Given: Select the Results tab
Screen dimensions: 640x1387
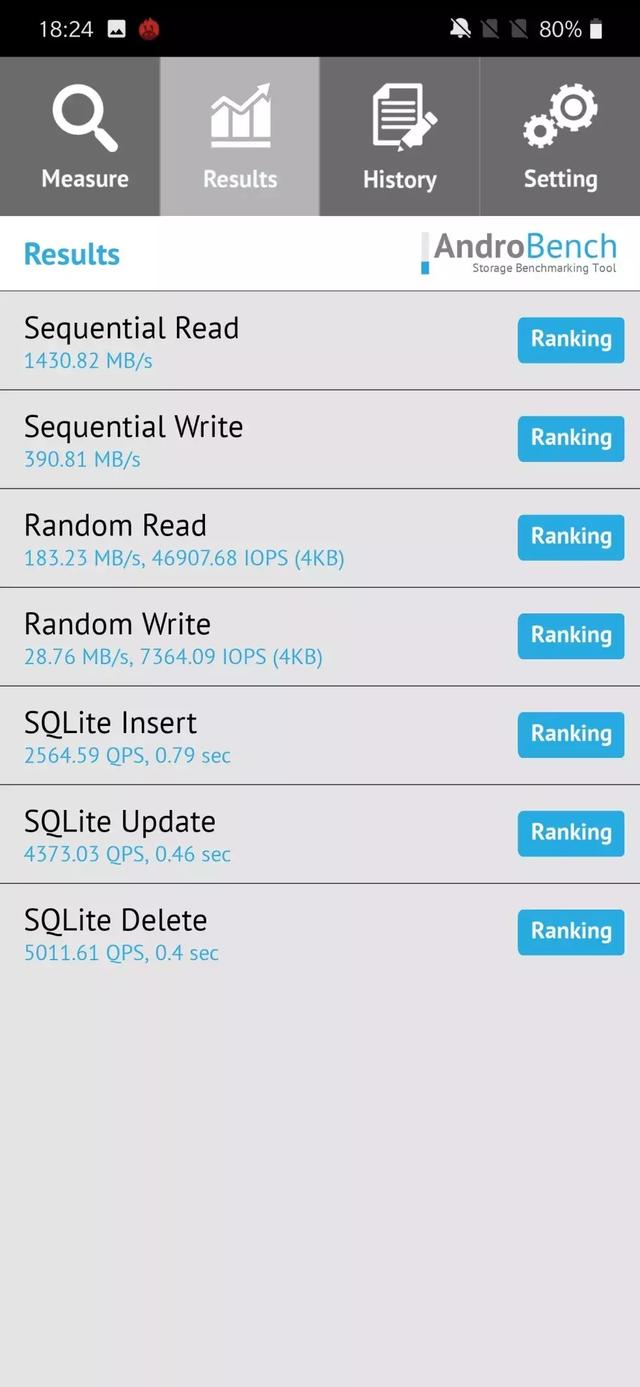Looking at the screenshot, I should coord(240,137).
